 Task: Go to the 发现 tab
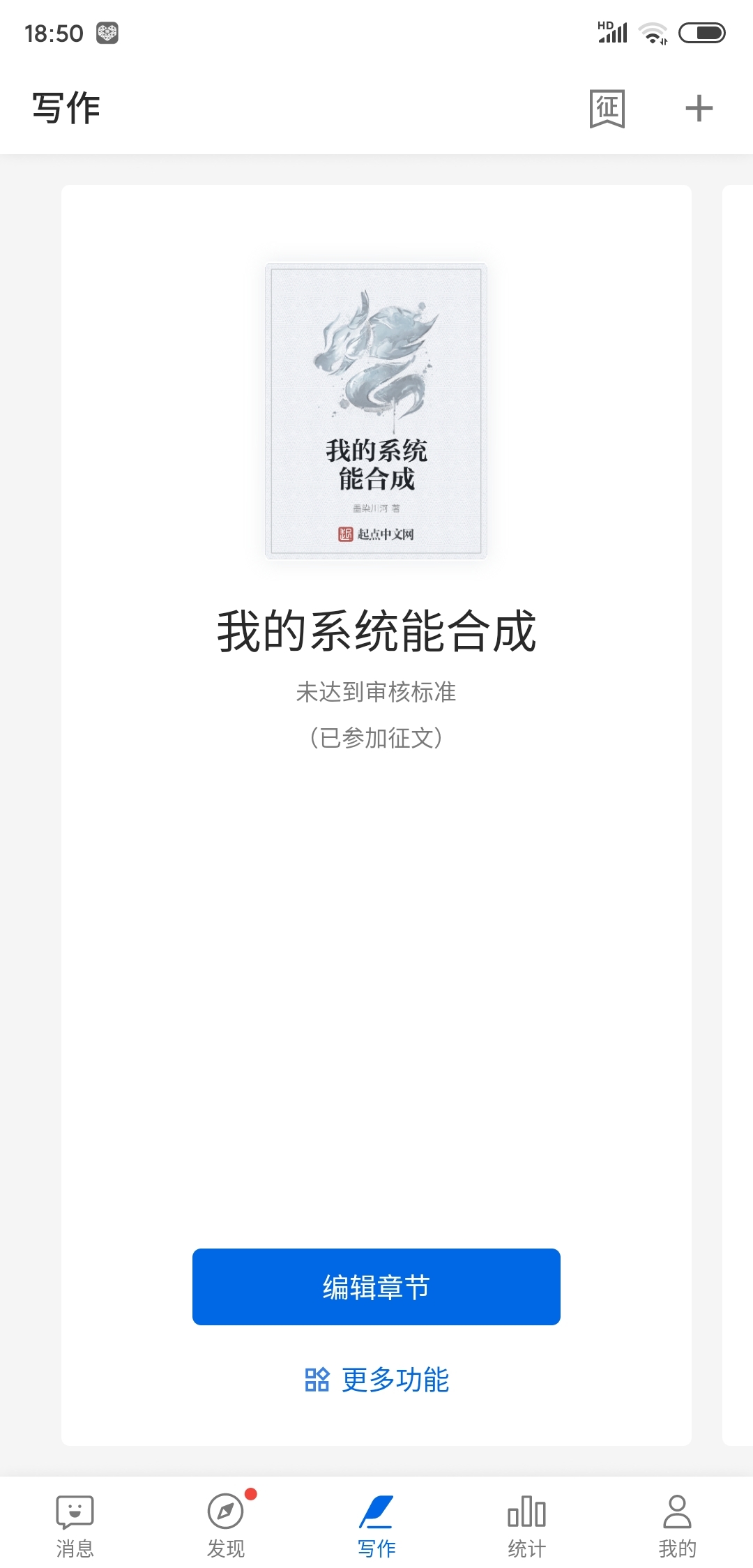point(225,1526)
